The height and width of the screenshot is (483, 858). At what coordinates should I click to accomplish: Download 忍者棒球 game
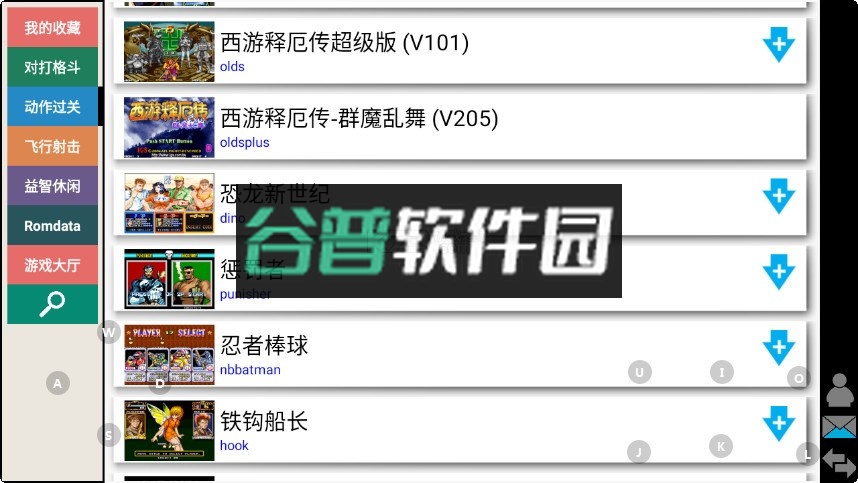[778, 347]
